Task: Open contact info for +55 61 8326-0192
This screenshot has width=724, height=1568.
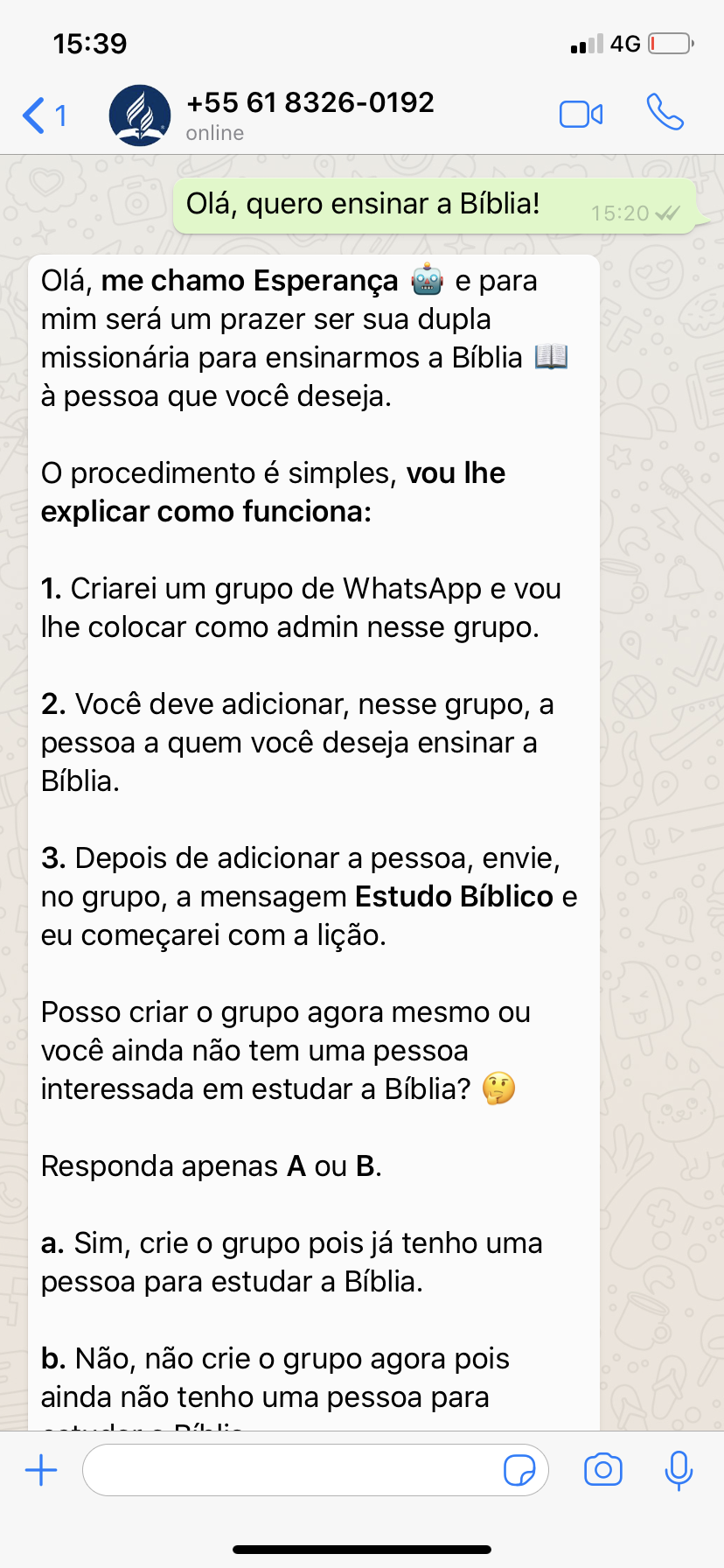Action: (310, 114)
